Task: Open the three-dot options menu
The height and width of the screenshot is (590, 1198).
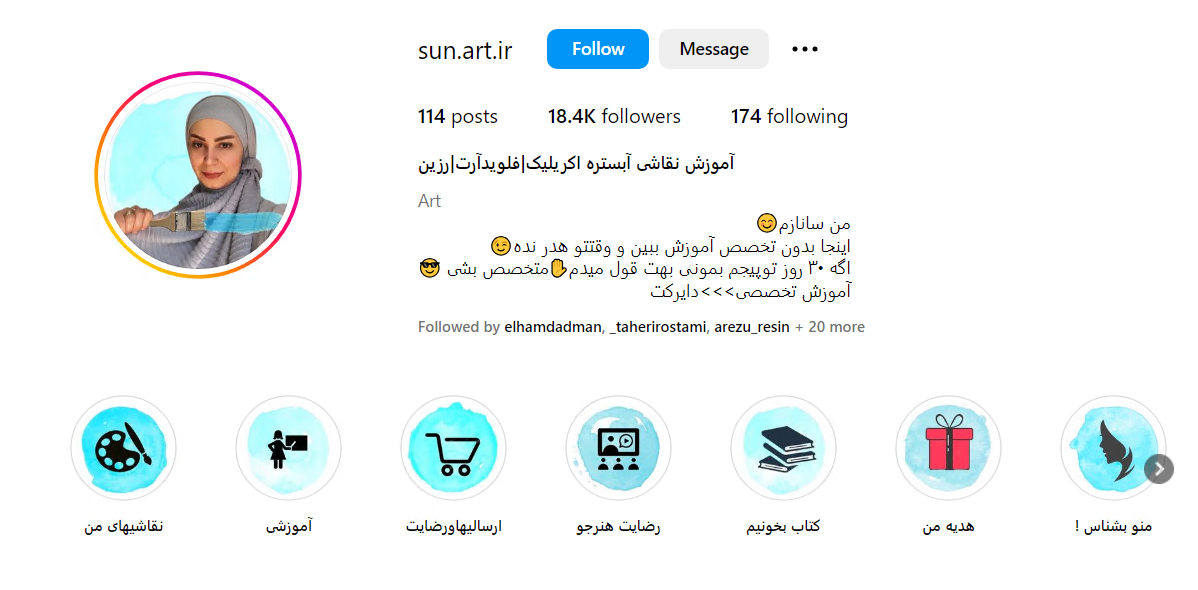Action: (804, 49)
